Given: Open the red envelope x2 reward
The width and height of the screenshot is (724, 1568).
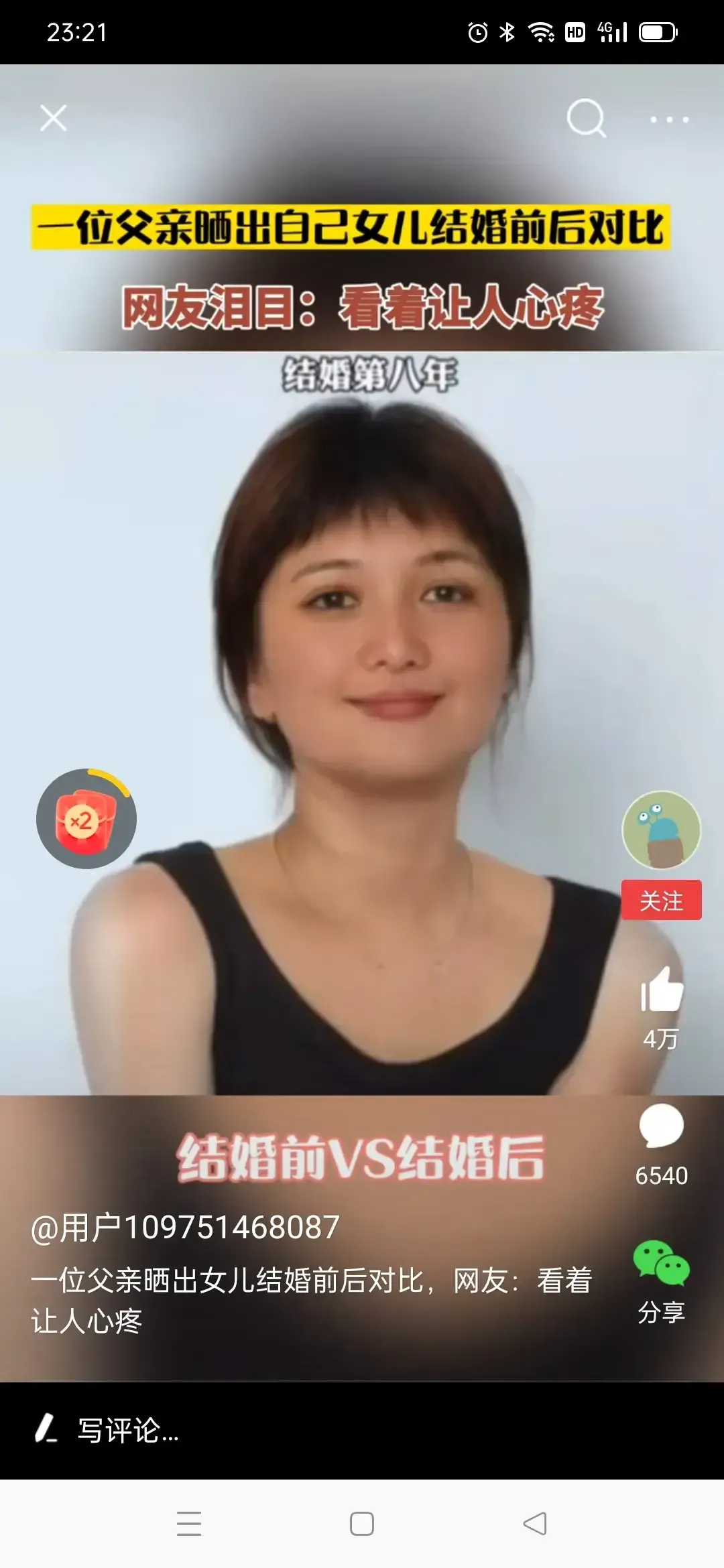Looking at the screenshot, I should pyautogui.click(x=86, y=819).
